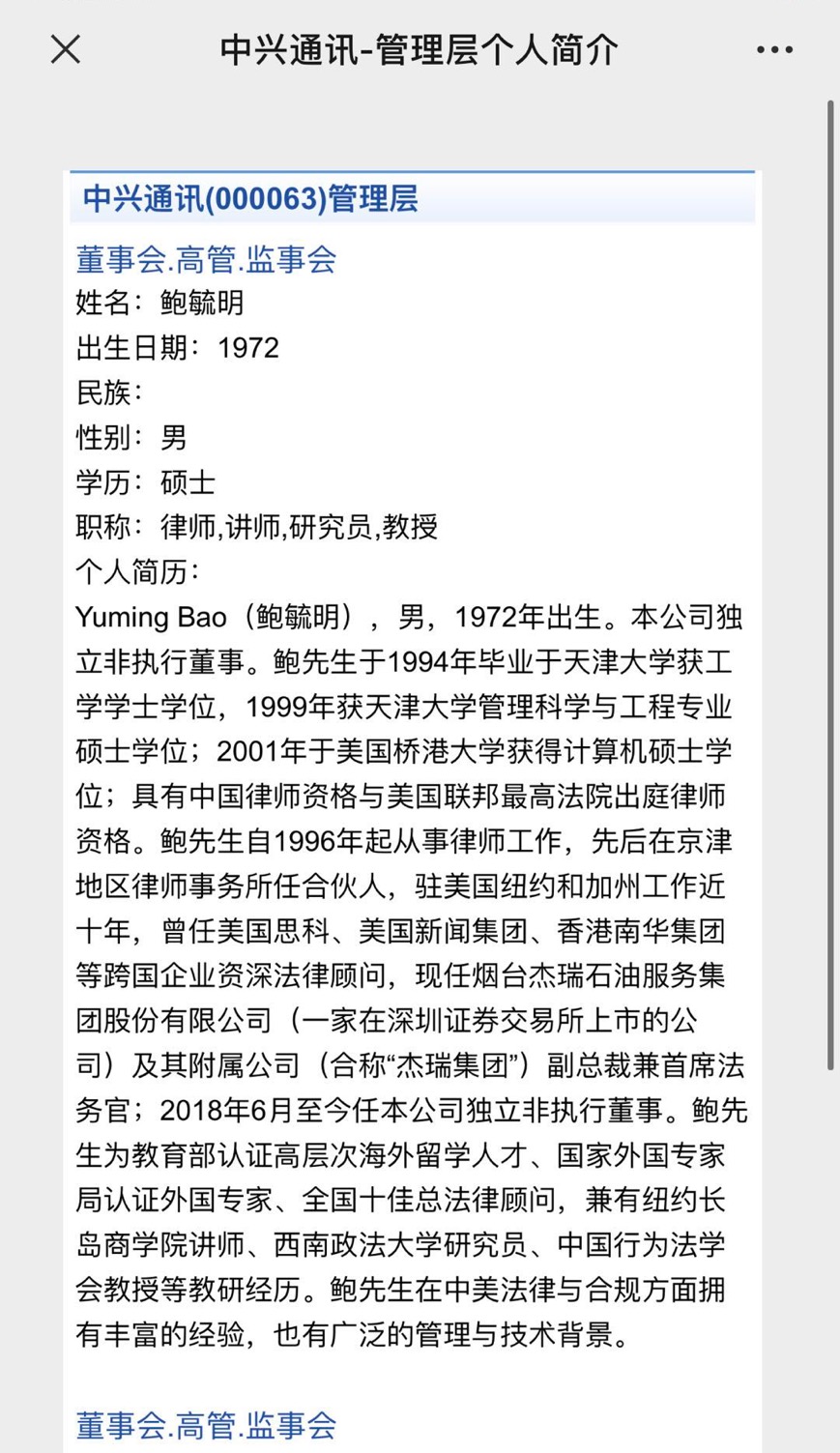Open the 董事会.高管.监事会 link above 姓名

tap(206, 259)
